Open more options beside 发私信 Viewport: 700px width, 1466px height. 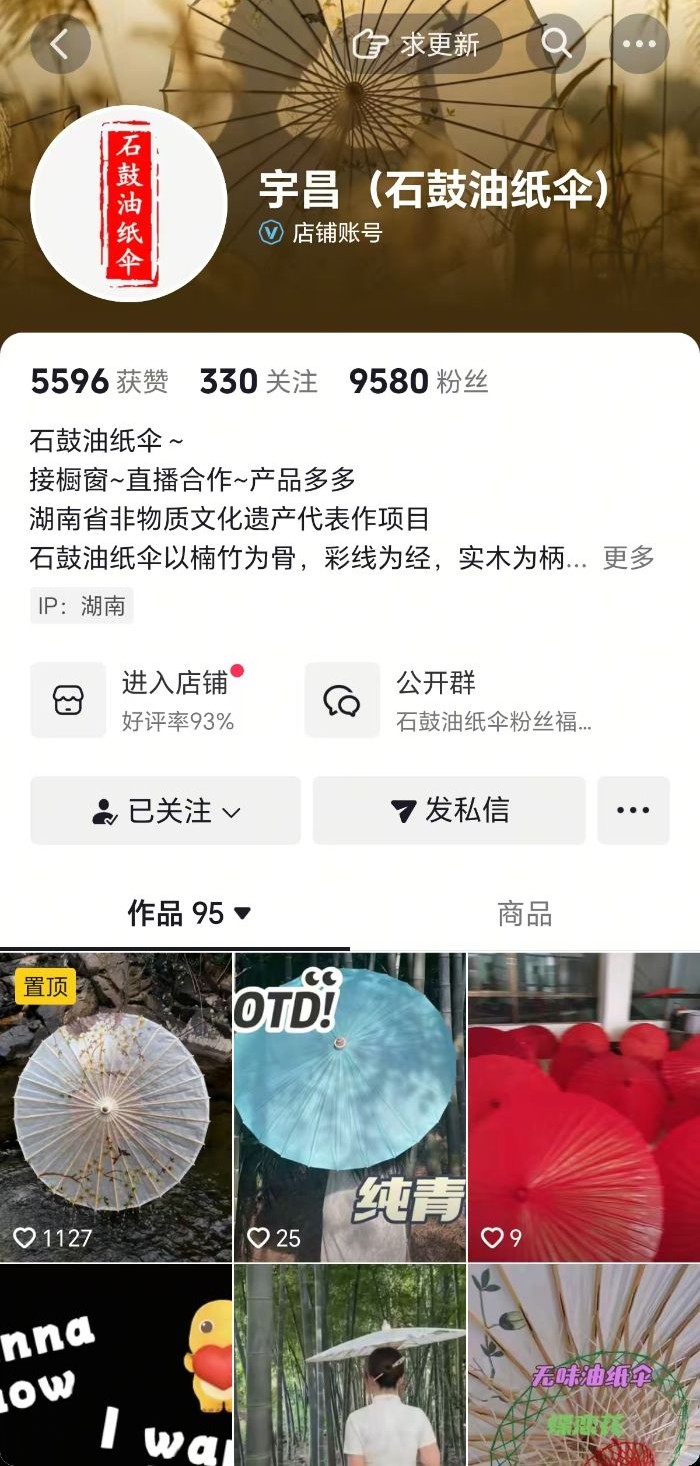click(633, 810)
